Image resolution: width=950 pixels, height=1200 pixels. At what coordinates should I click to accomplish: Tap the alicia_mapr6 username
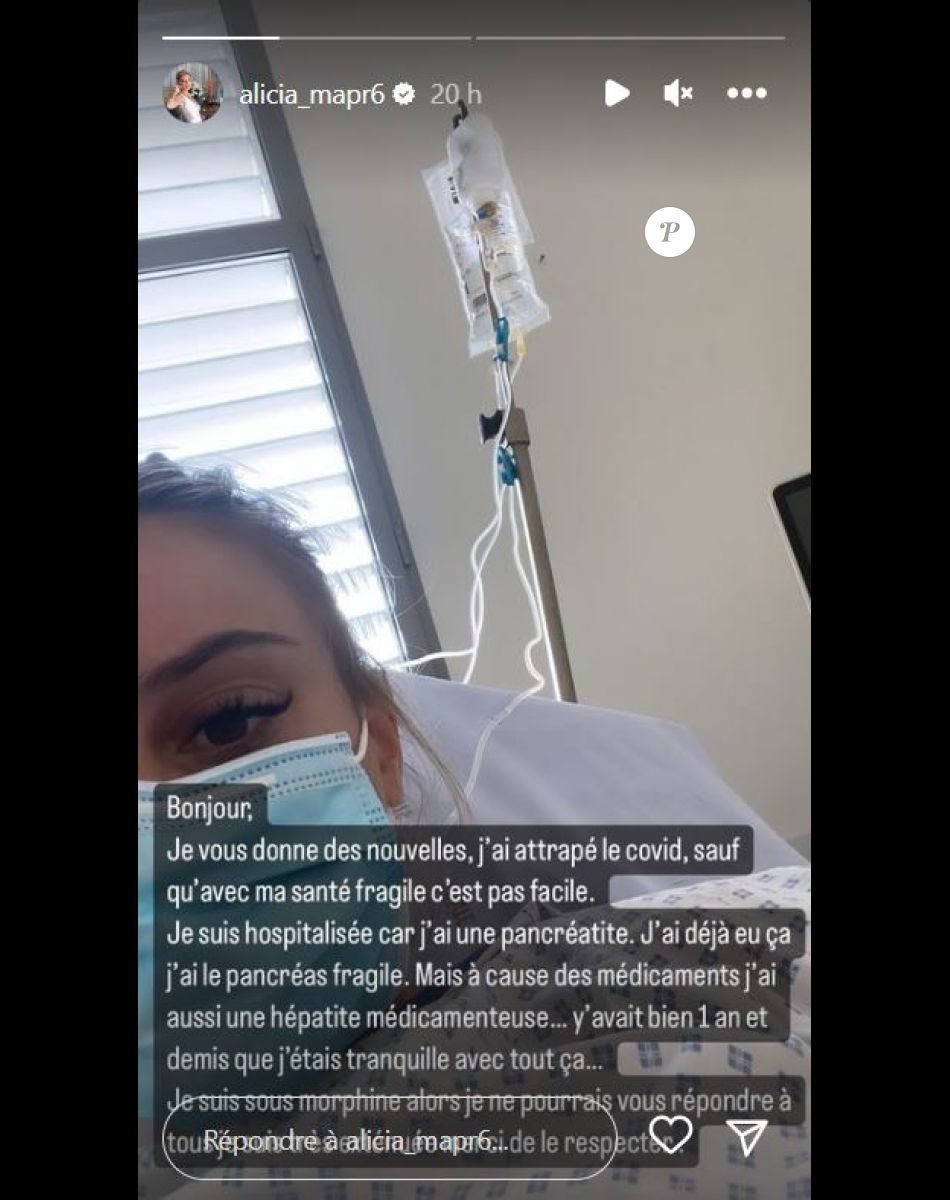pyautogui.click(x=312, y=95)
